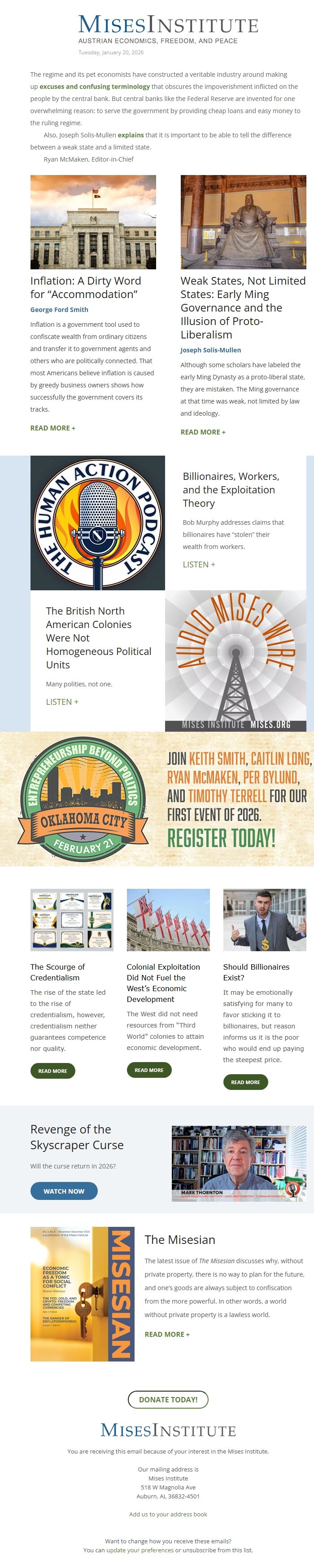Tap the Watch Now button
314x1568 pixels.
pos(64,1191)
